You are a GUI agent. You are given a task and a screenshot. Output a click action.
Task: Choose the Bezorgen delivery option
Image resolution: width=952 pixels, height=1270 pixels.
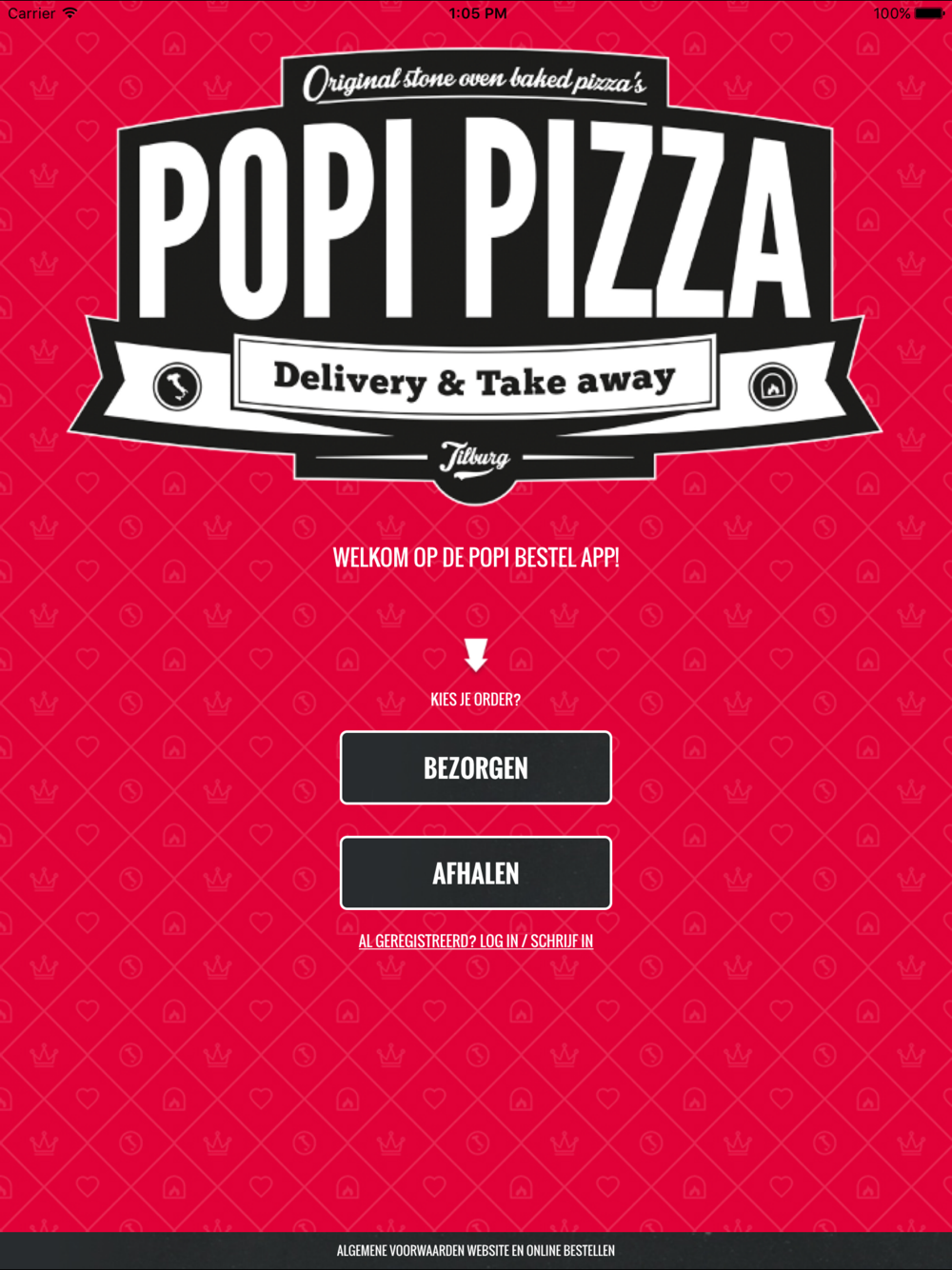476,767
